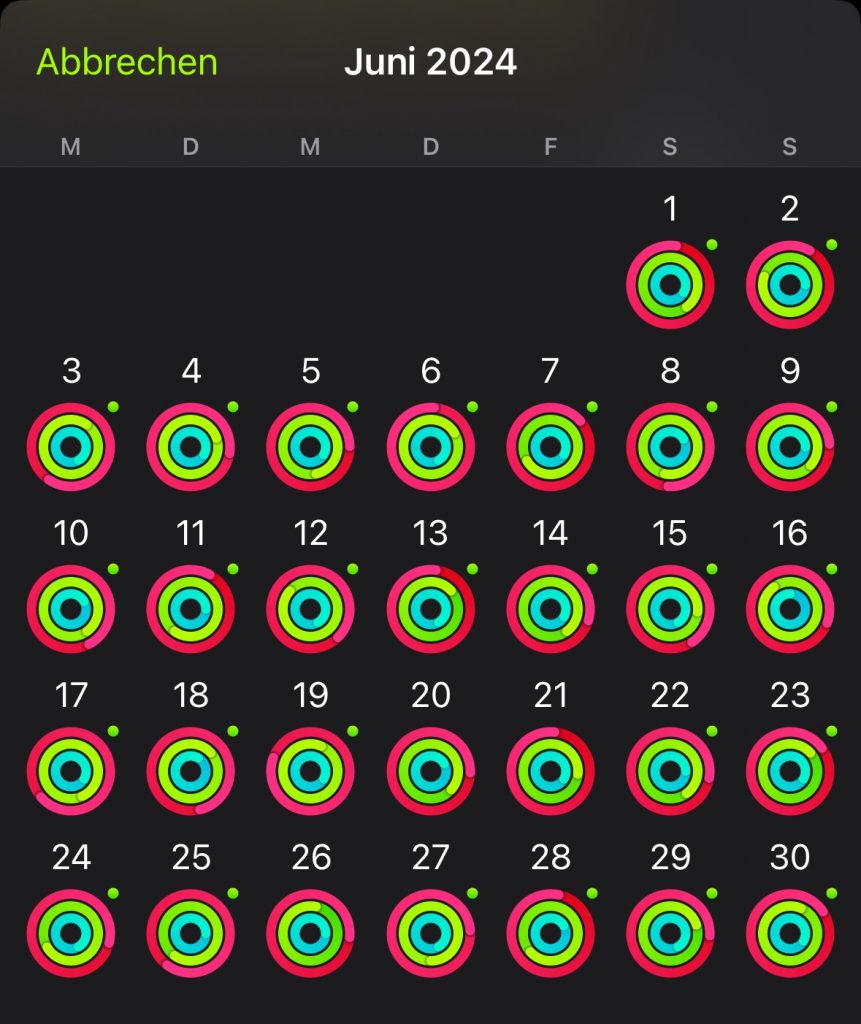This screenshot has height=1024, width=861.
Task: Open June 23 activity summary
Action: (x=790, y=771)
